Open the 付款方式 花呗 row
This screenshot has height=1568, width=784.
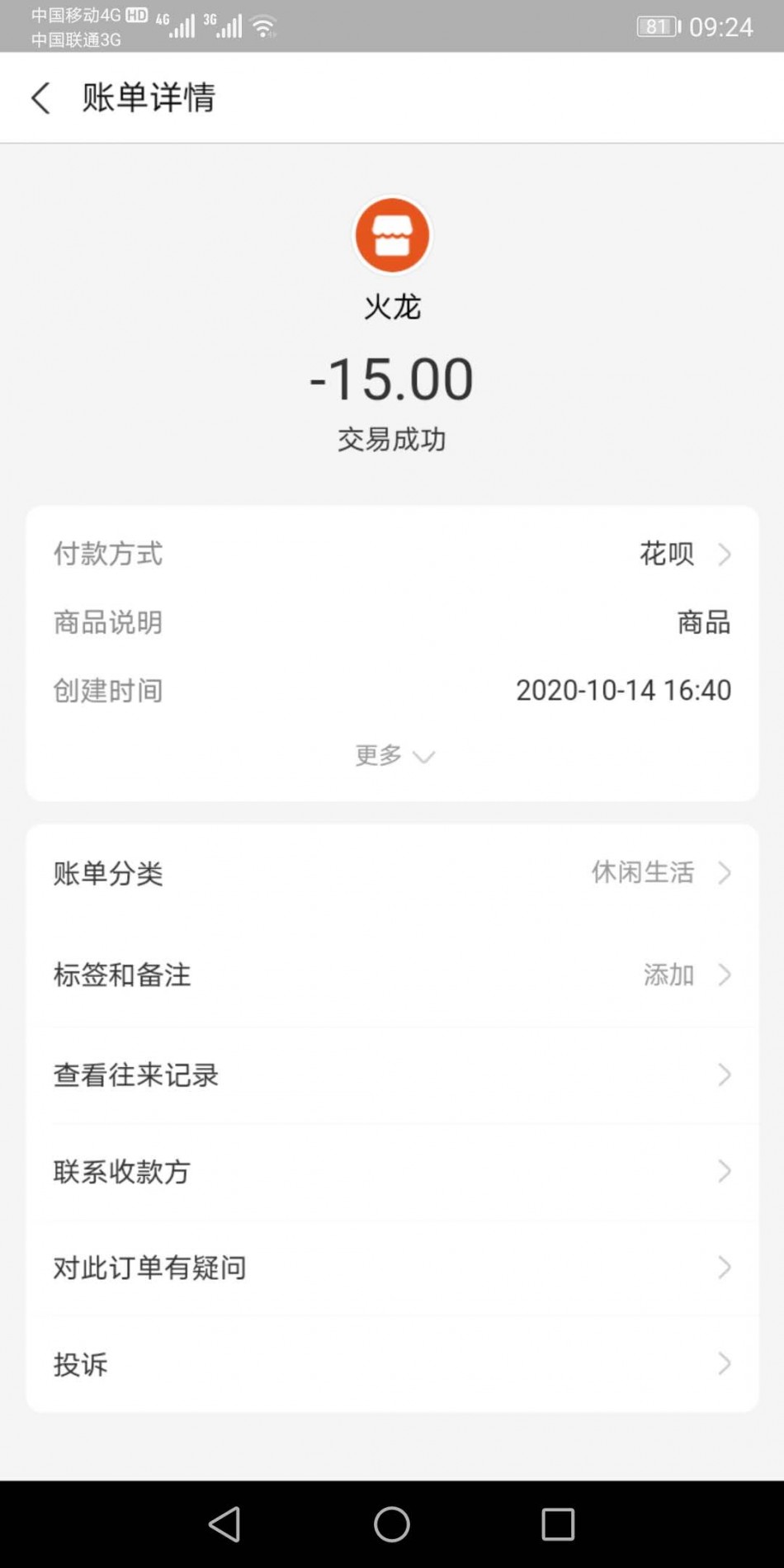(392, 554)
